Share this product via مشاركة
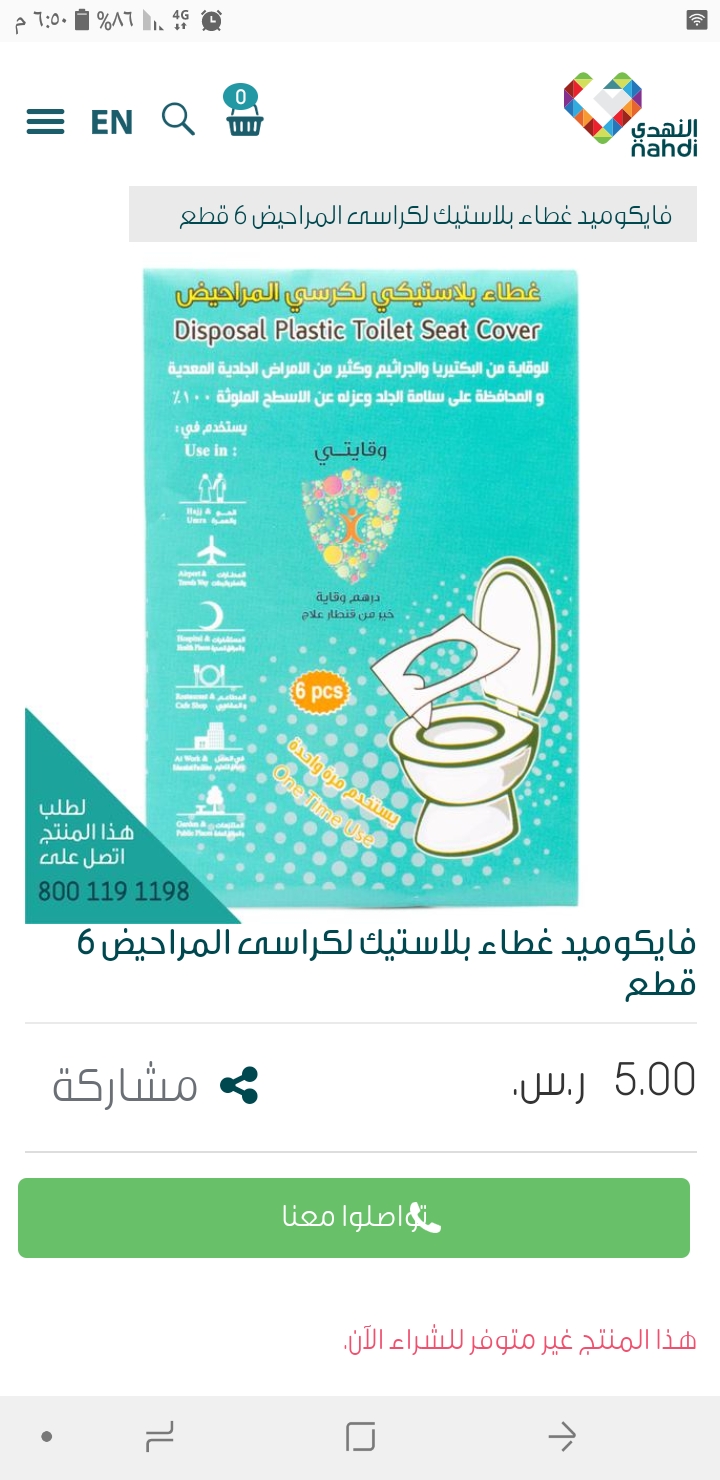This screenshot has width=720, height=1480. 156,1085
